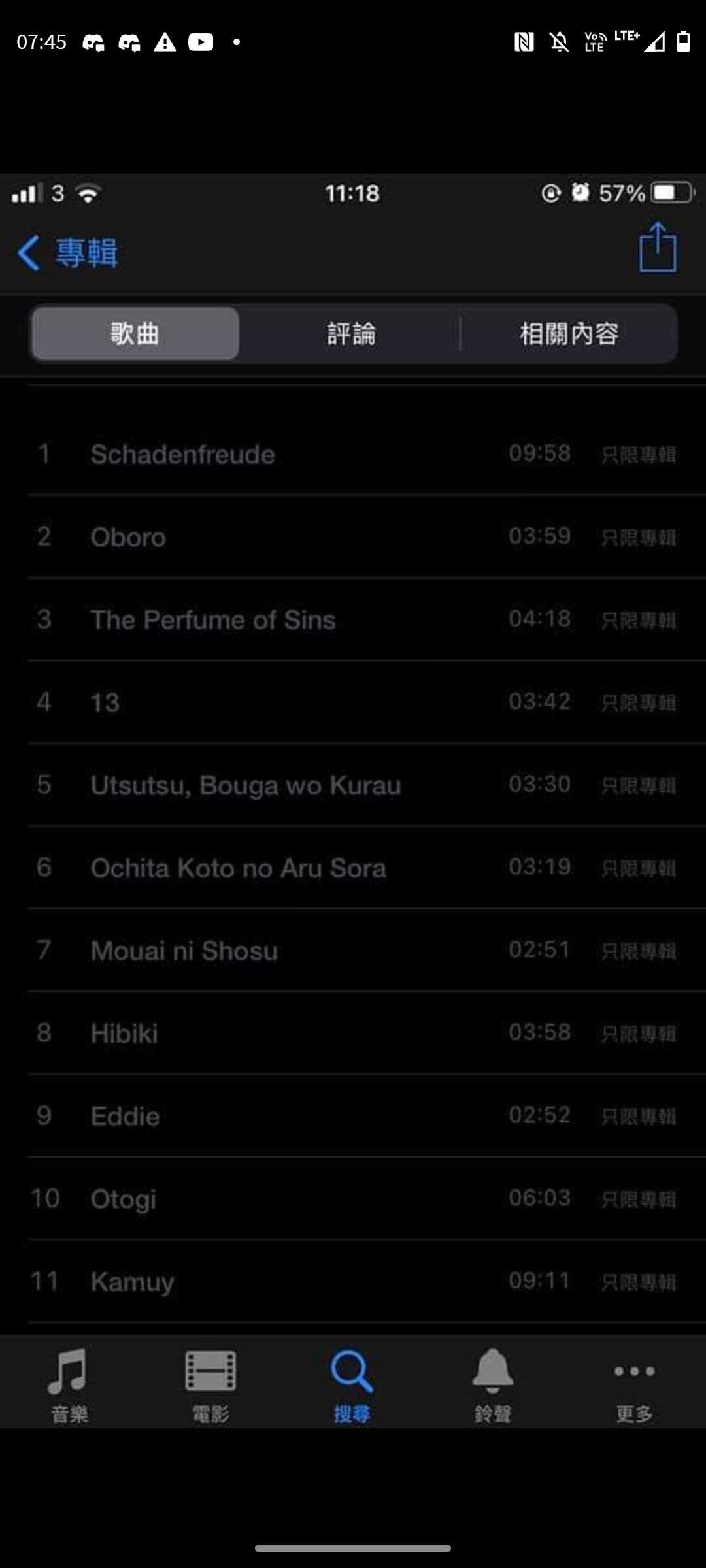The height and width of the screenshot is (1568, 706).
Task: Select Ochita Koto no Aru Sora
Action: (367, 868)
